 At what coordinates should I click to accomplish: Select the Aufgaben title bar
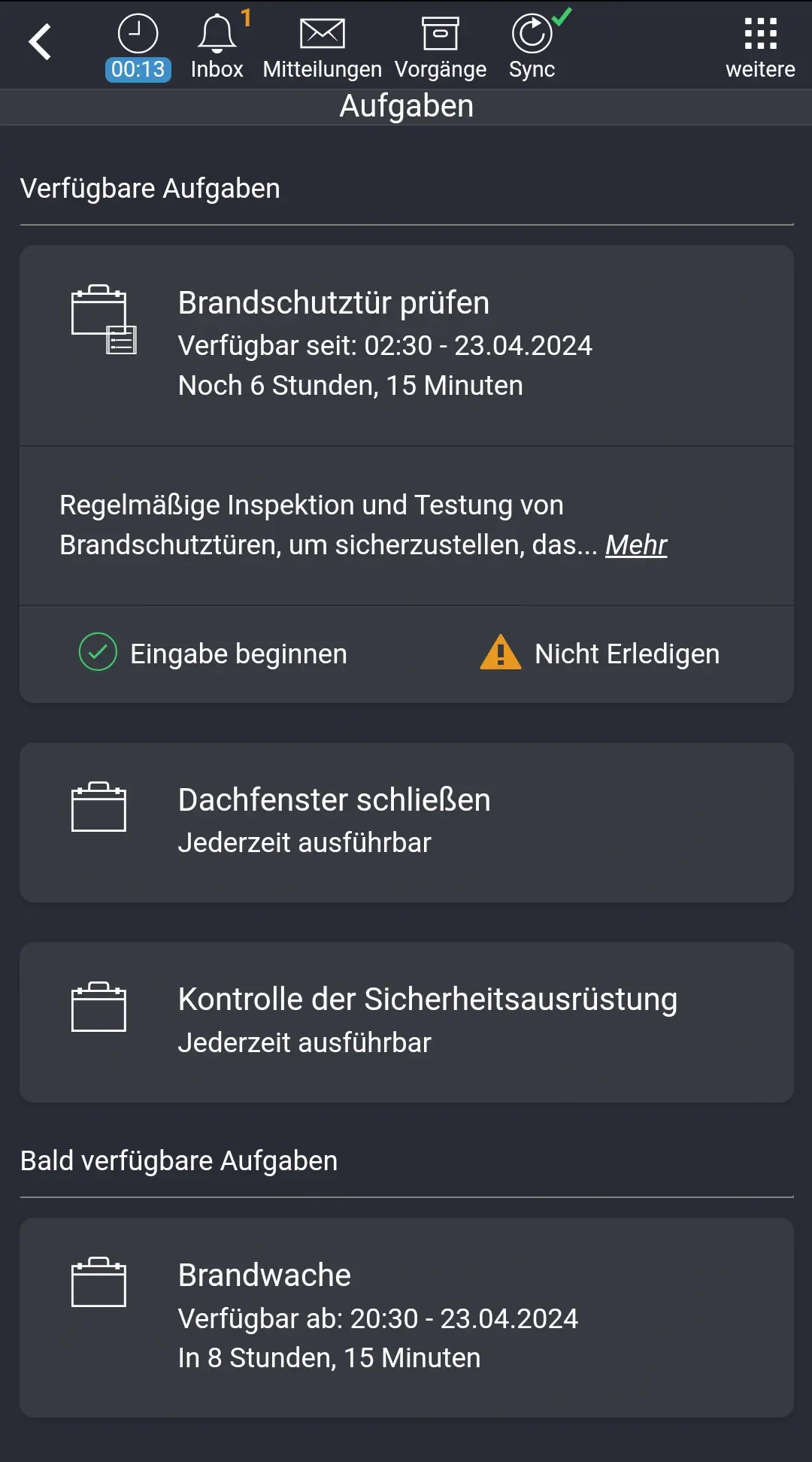click(x=406, y=105)
